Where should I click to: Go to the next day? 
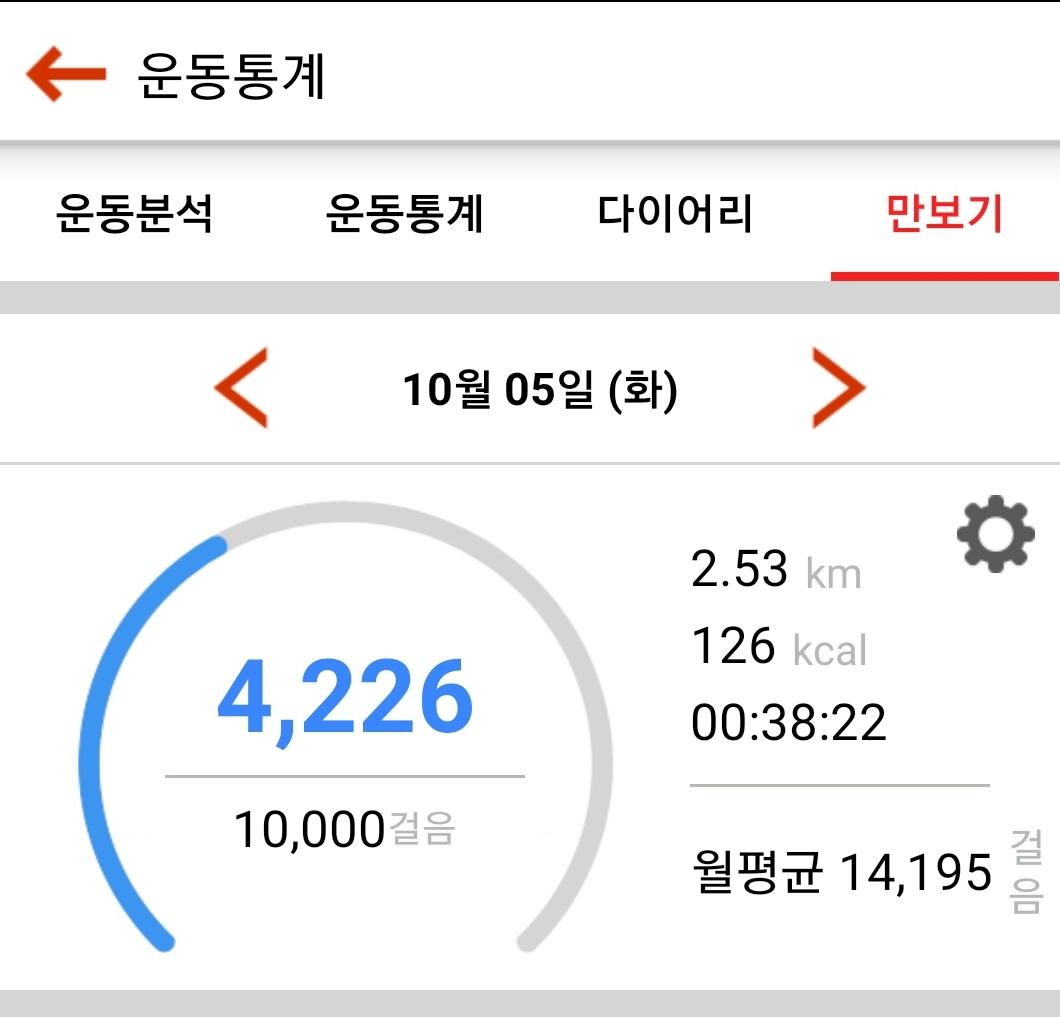(837, 388)
